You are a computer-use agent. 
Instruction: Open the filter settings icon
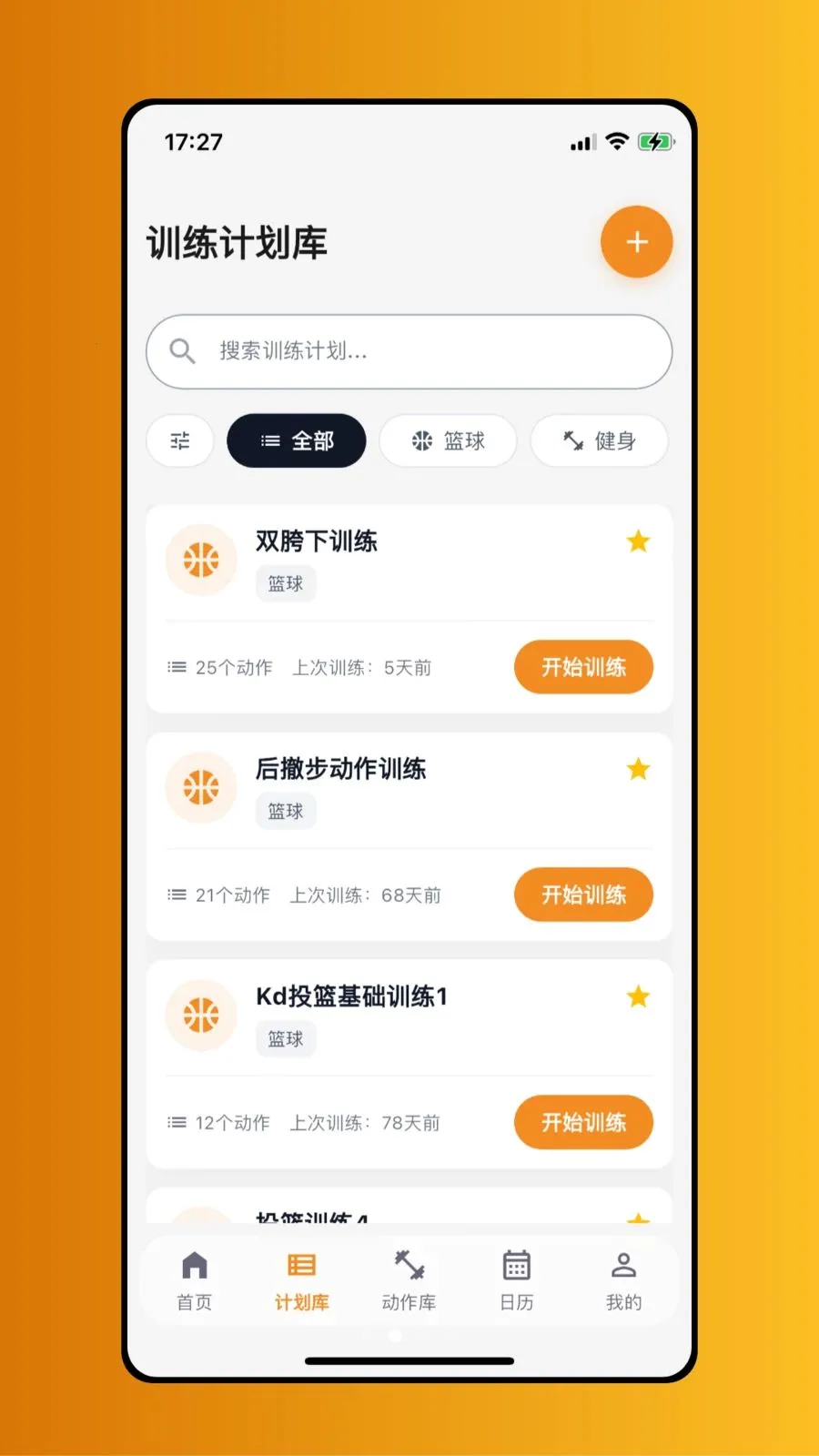[x=180, y=441]
